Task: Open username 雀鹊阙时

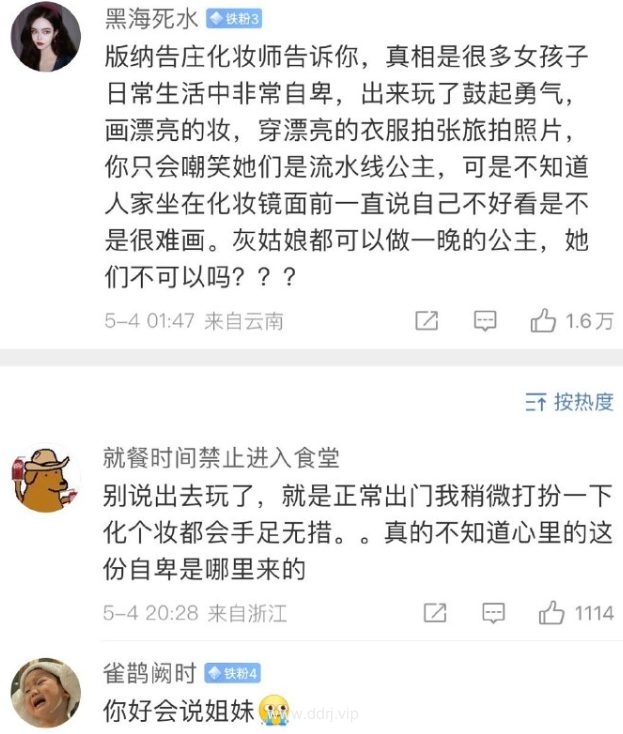Action: [151, 673]
